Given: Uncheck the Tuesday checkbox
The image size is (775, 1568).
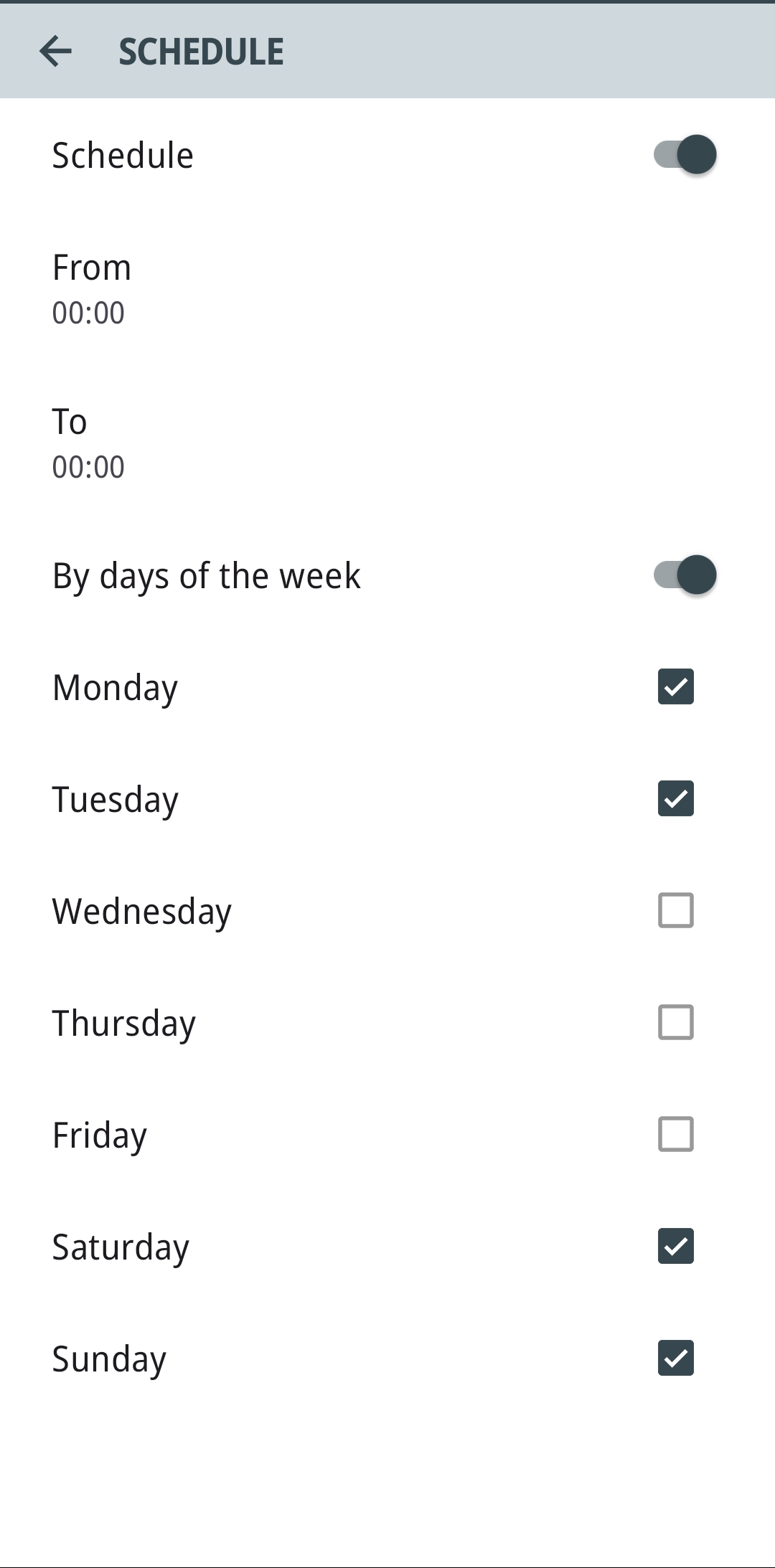Looking at the screenshot, I should pyautogui.click(x=675, y=799).
